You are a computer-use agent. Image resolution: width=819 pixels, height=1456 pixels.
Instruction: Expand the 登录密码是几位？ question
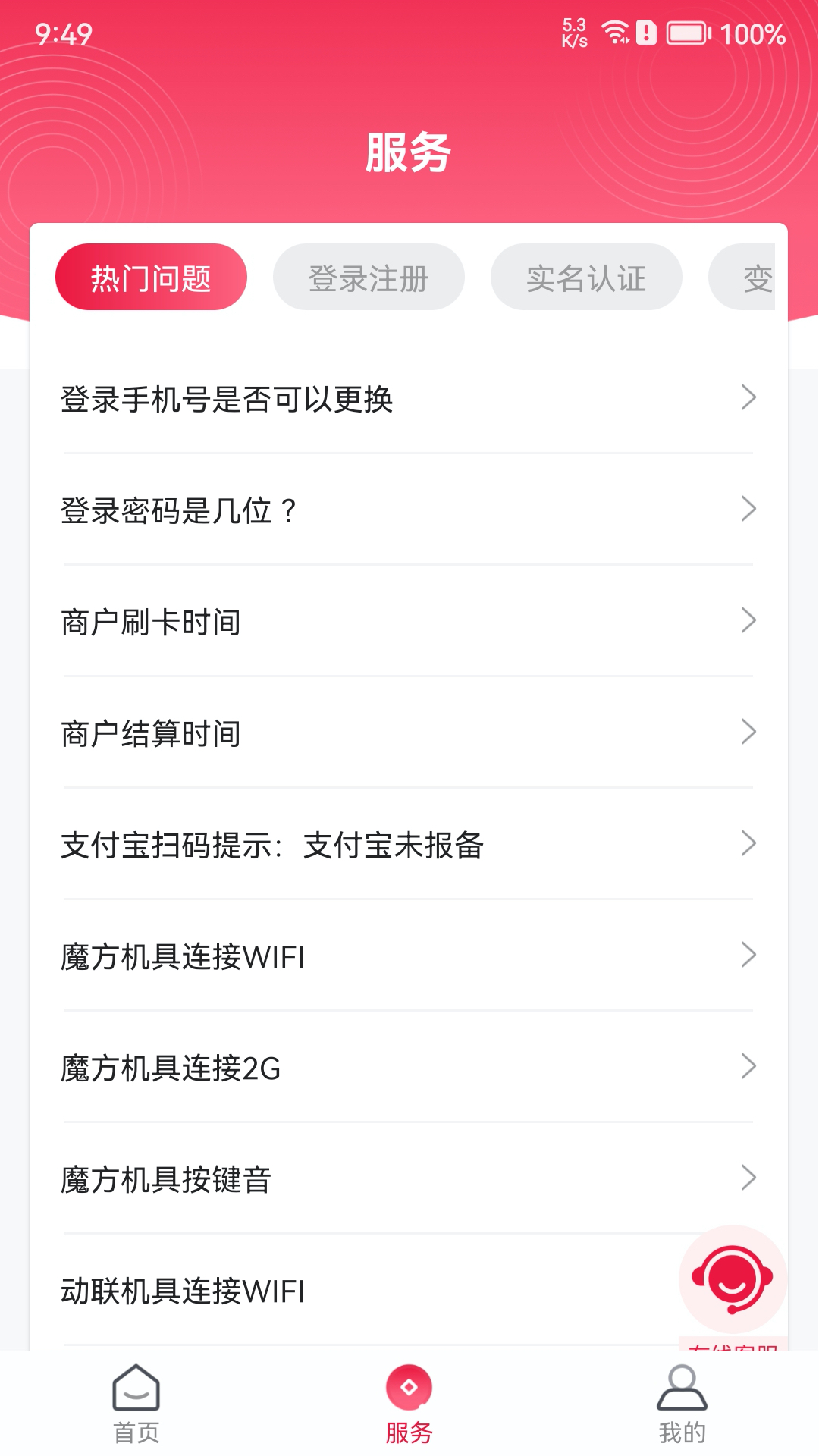(409, 510)
